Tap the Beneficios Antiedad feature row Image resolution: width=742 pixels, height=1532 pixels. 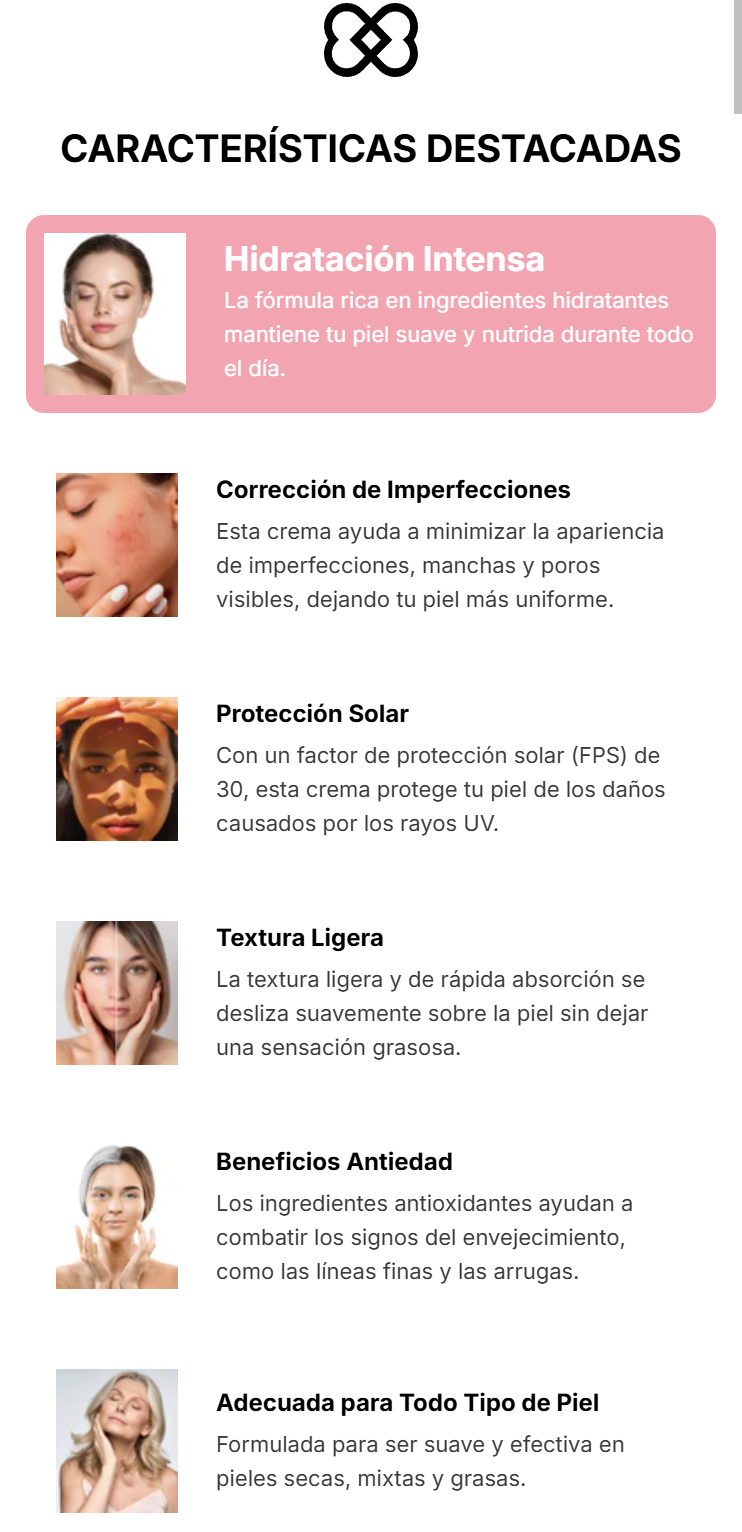click(334, 1162)
